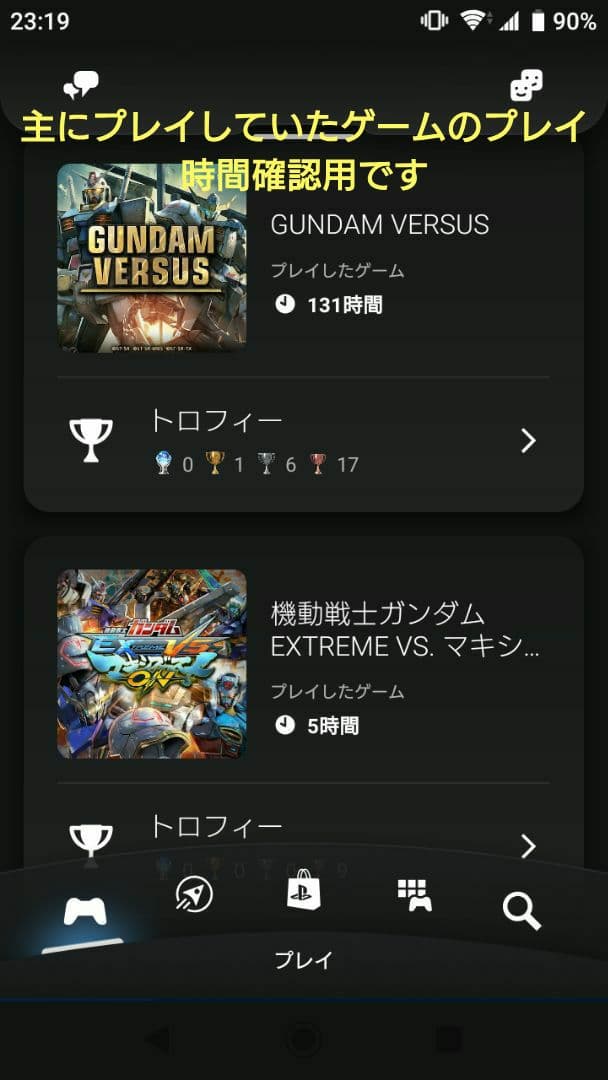
Task: Open the Game Library tab
Action: pyautogui.click(x=414, y=896)
